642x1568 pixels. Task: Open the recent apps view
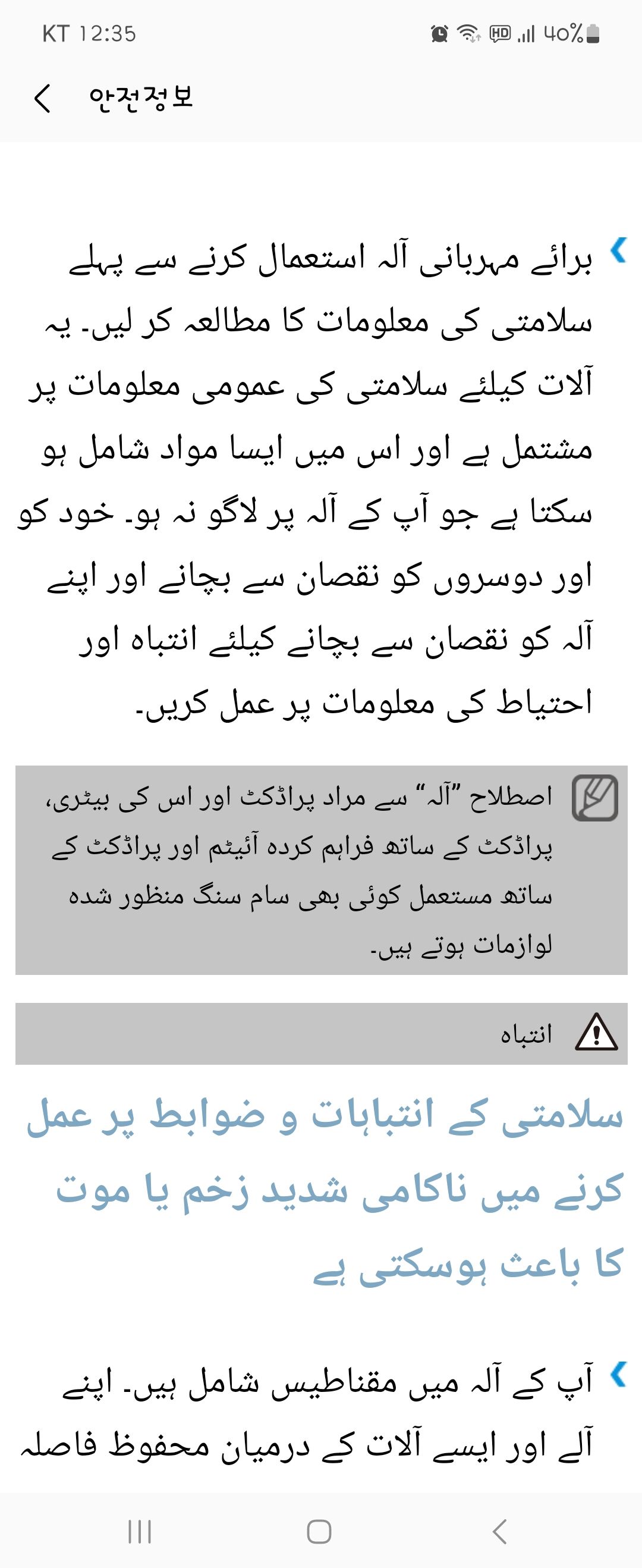pos(139,1531)
